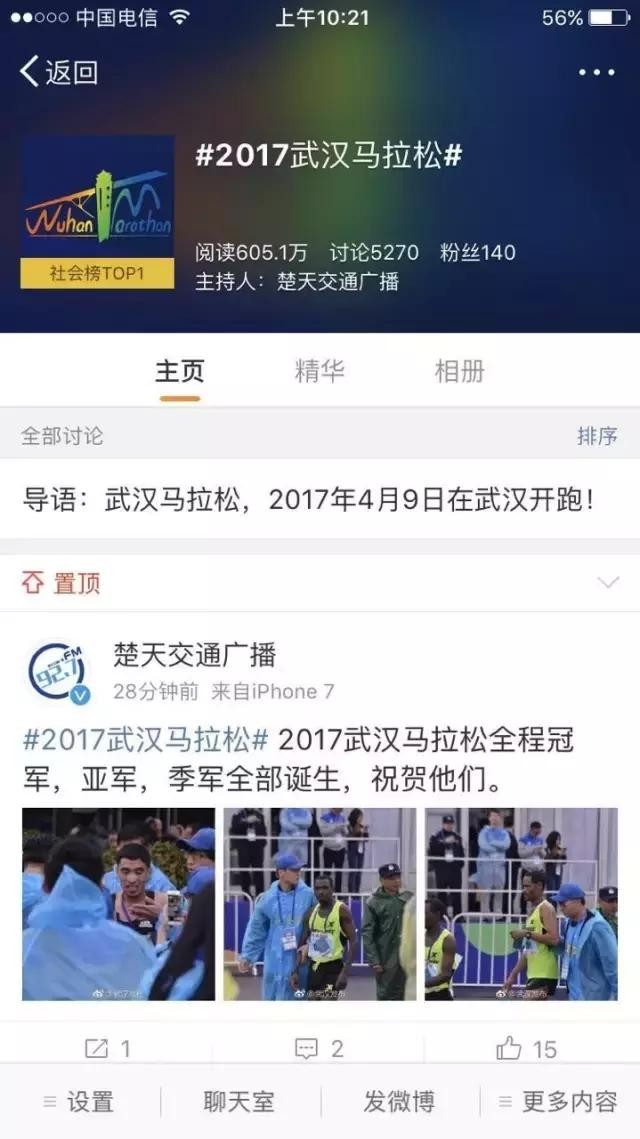Switch to the 精华 tab
640x1139 pixels.
point(320,371)
